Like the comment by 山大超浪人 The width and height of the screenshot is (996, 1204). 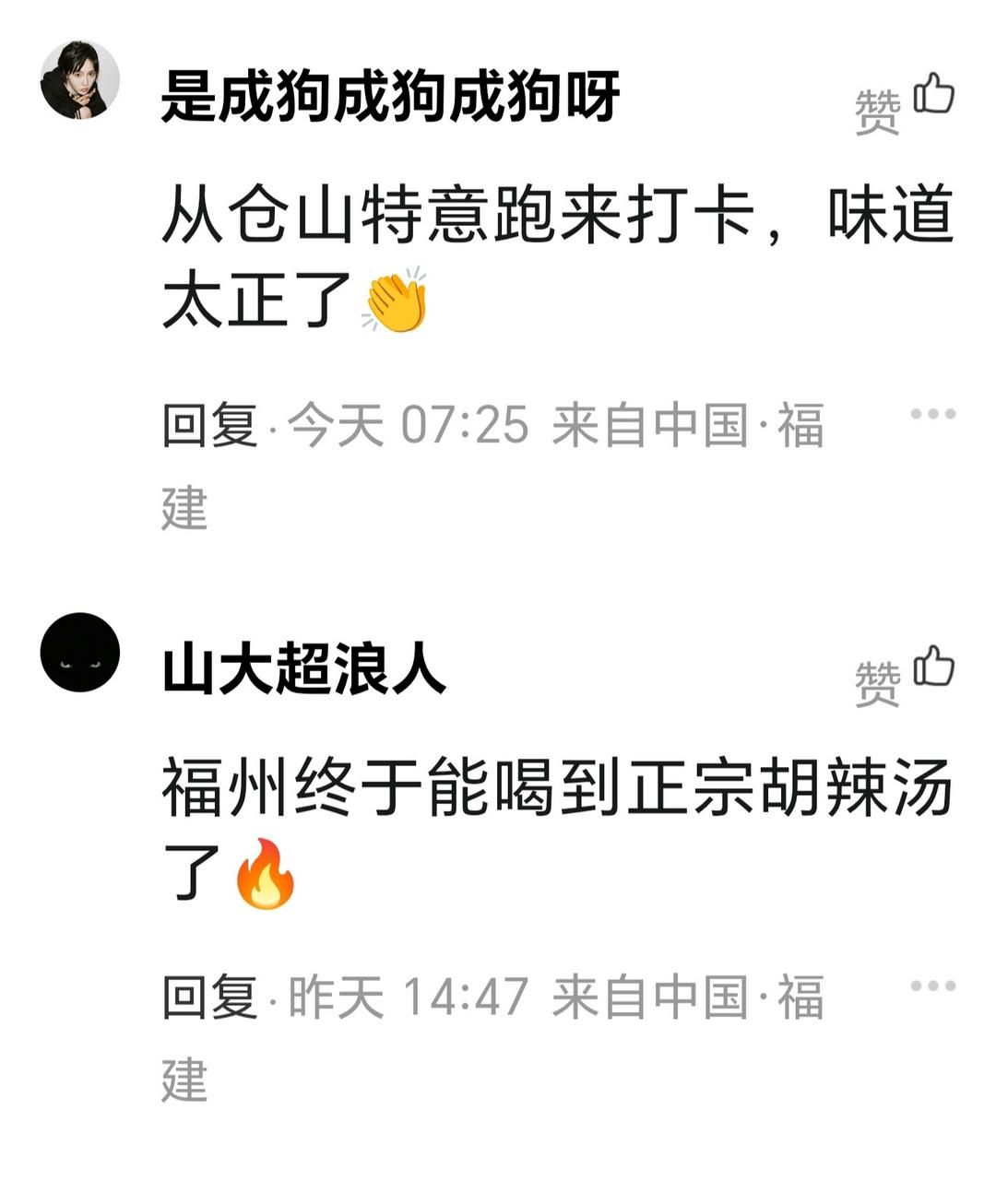coord(905,674)
